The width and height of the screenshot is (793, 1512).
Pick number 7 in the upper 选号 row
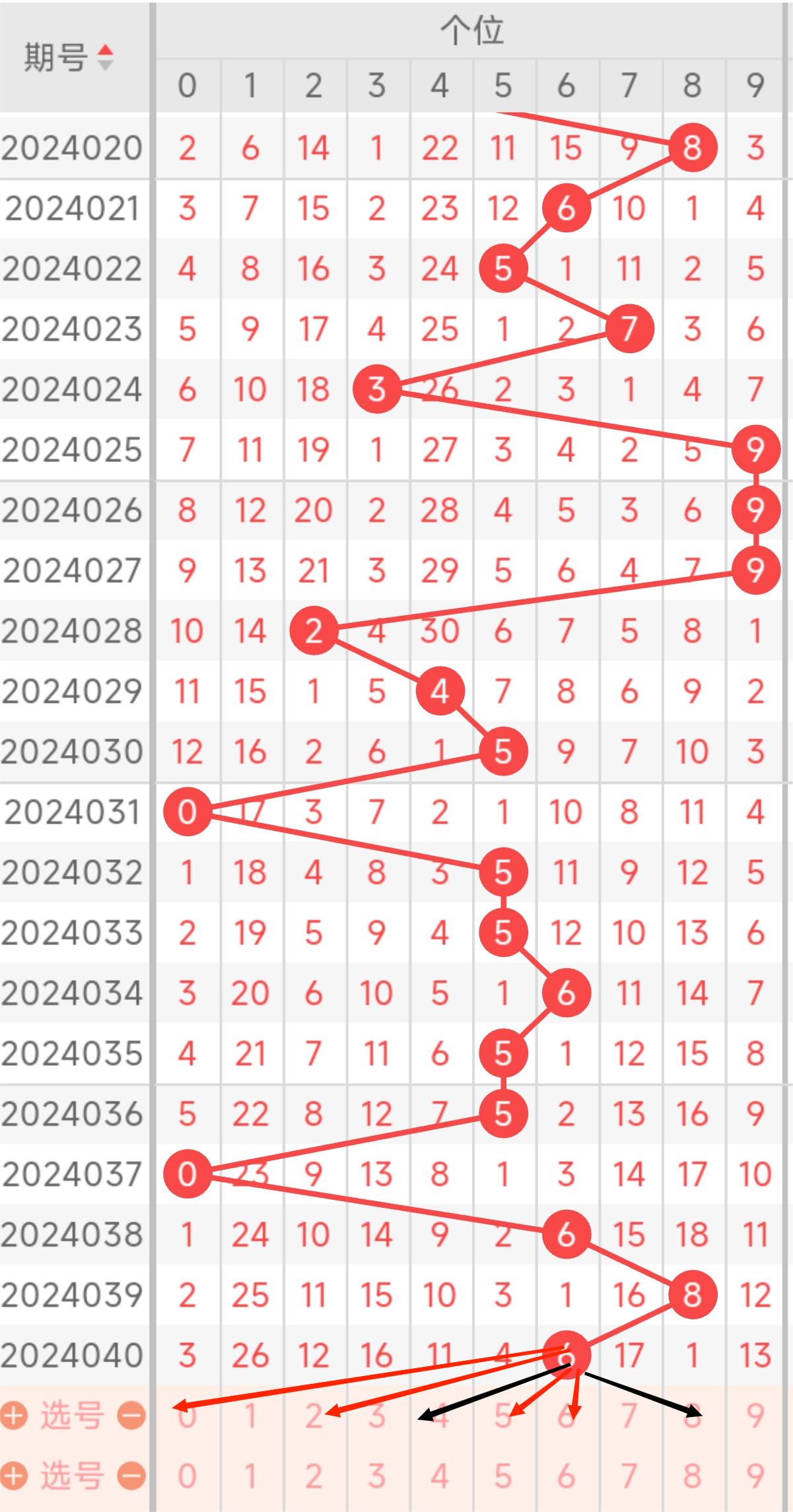629,1416
